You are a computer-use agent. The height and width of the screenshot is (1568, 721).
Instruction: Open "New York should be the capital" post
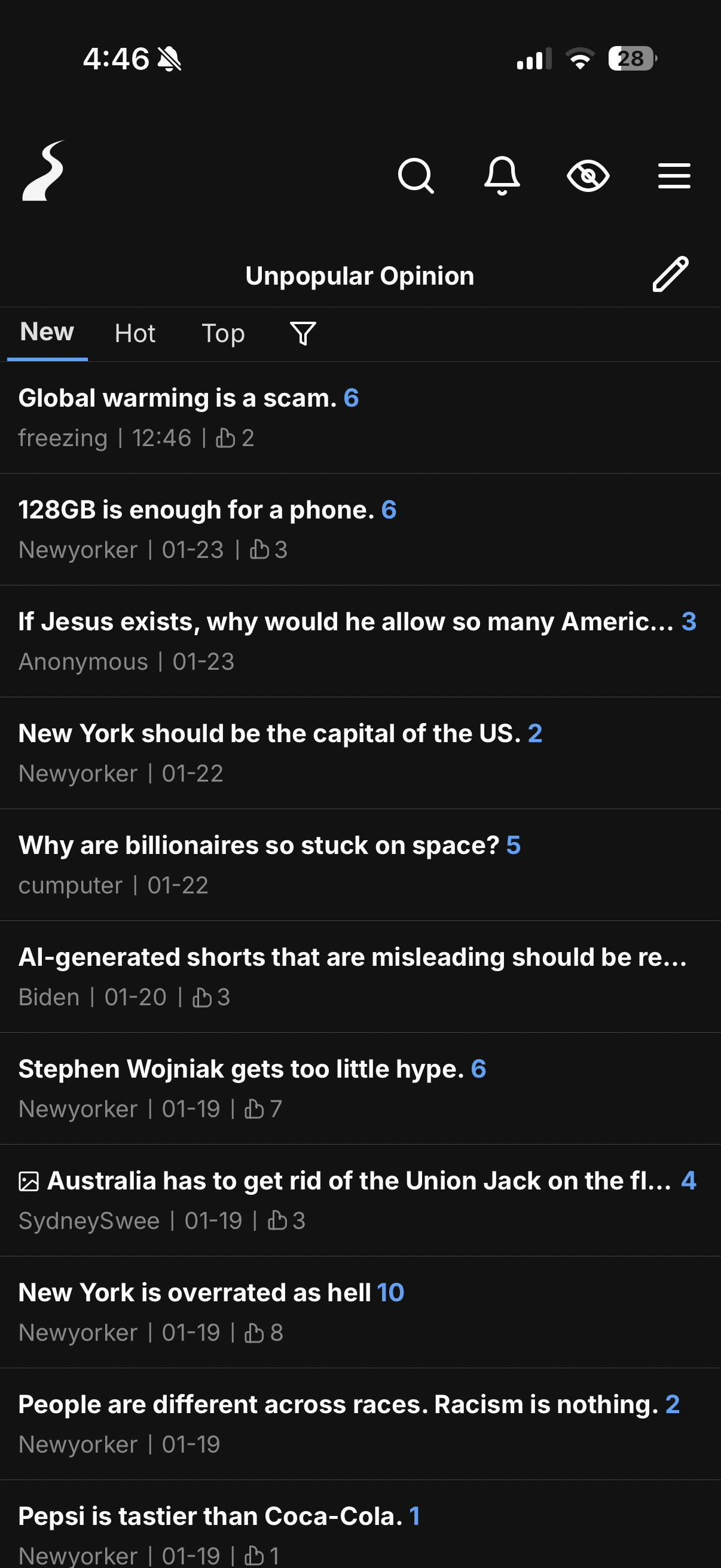coord(270,734)
